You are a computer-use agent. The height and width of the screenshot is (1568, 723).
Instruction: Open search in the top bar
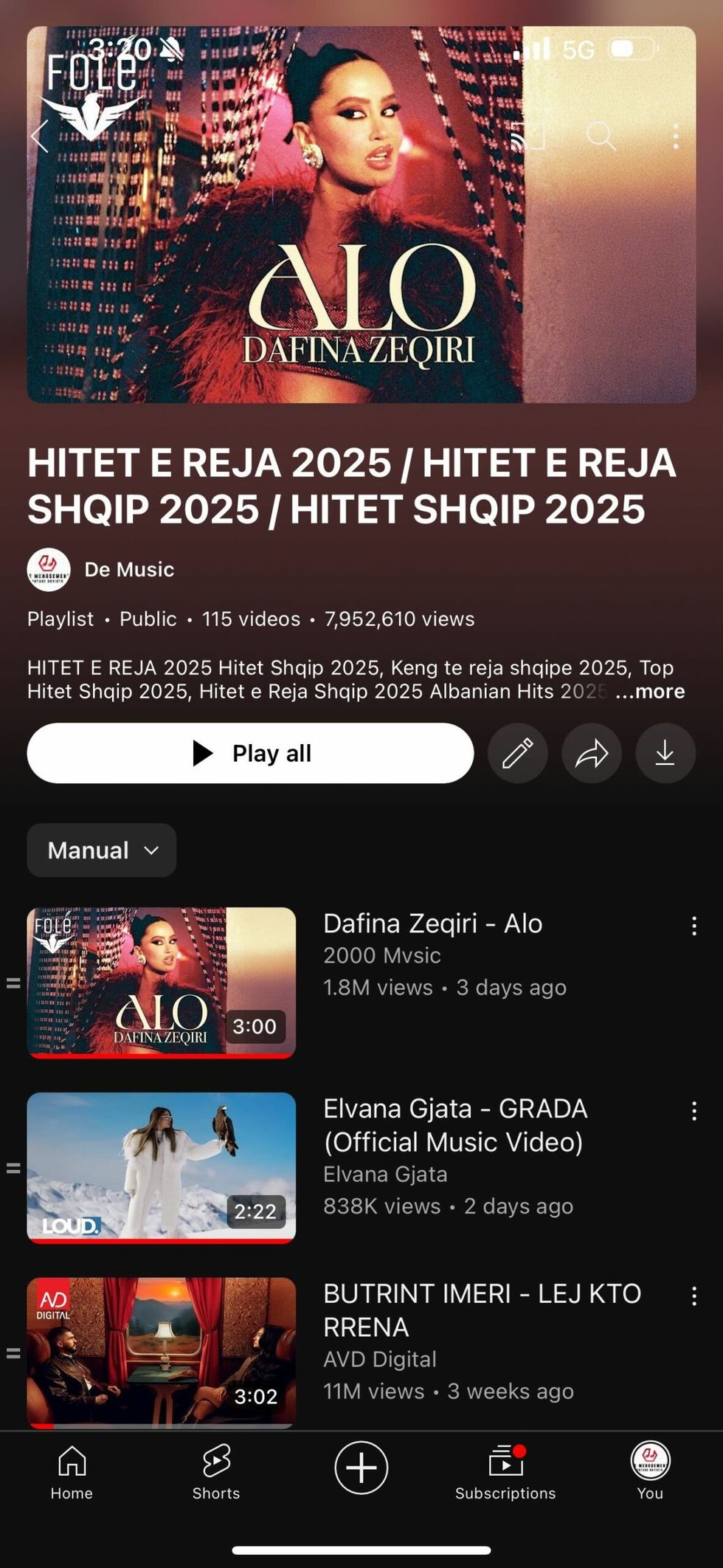click(601, 137)
